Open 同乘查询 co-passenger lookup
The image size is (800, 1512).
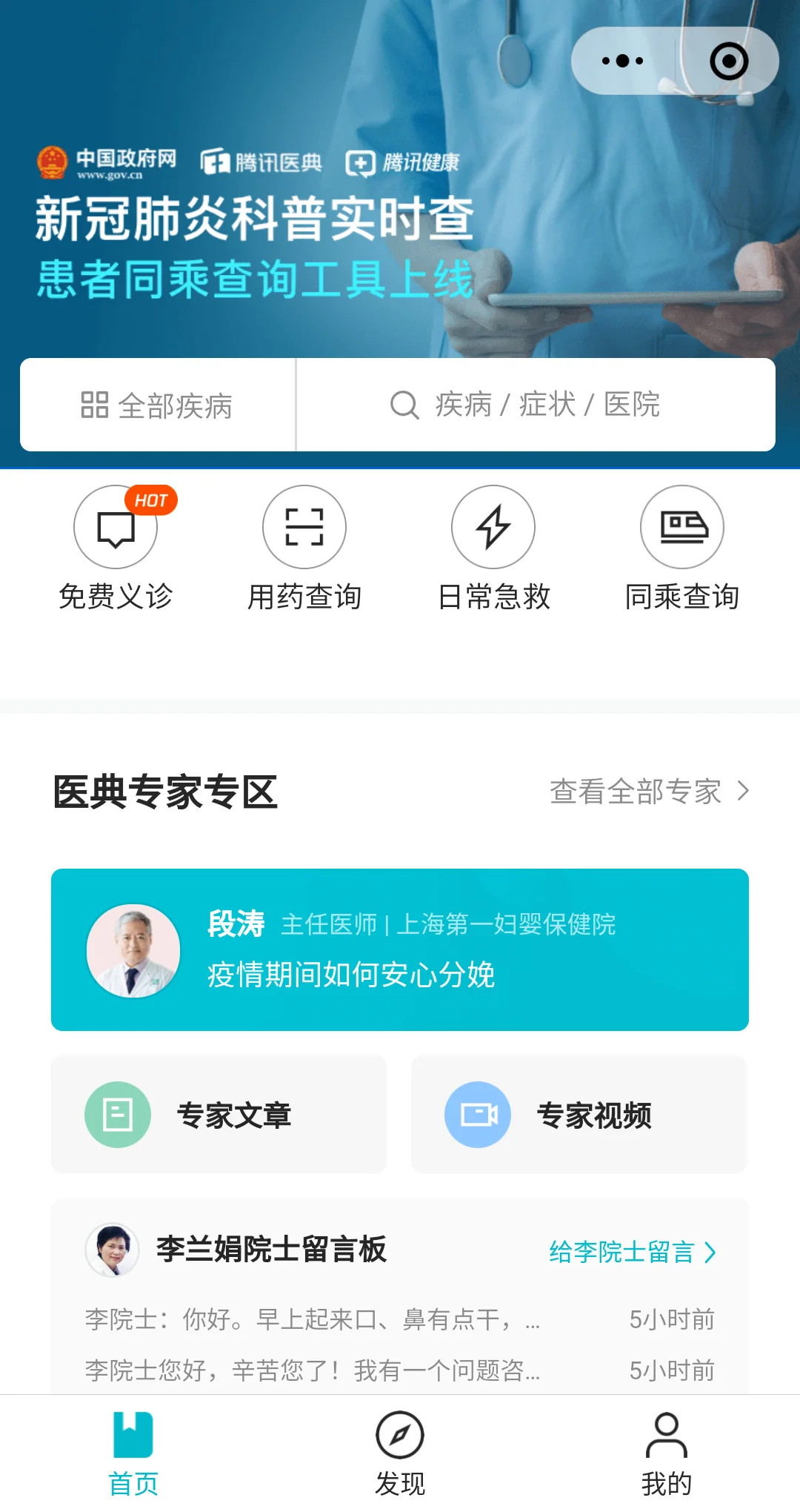coord(682,548)
